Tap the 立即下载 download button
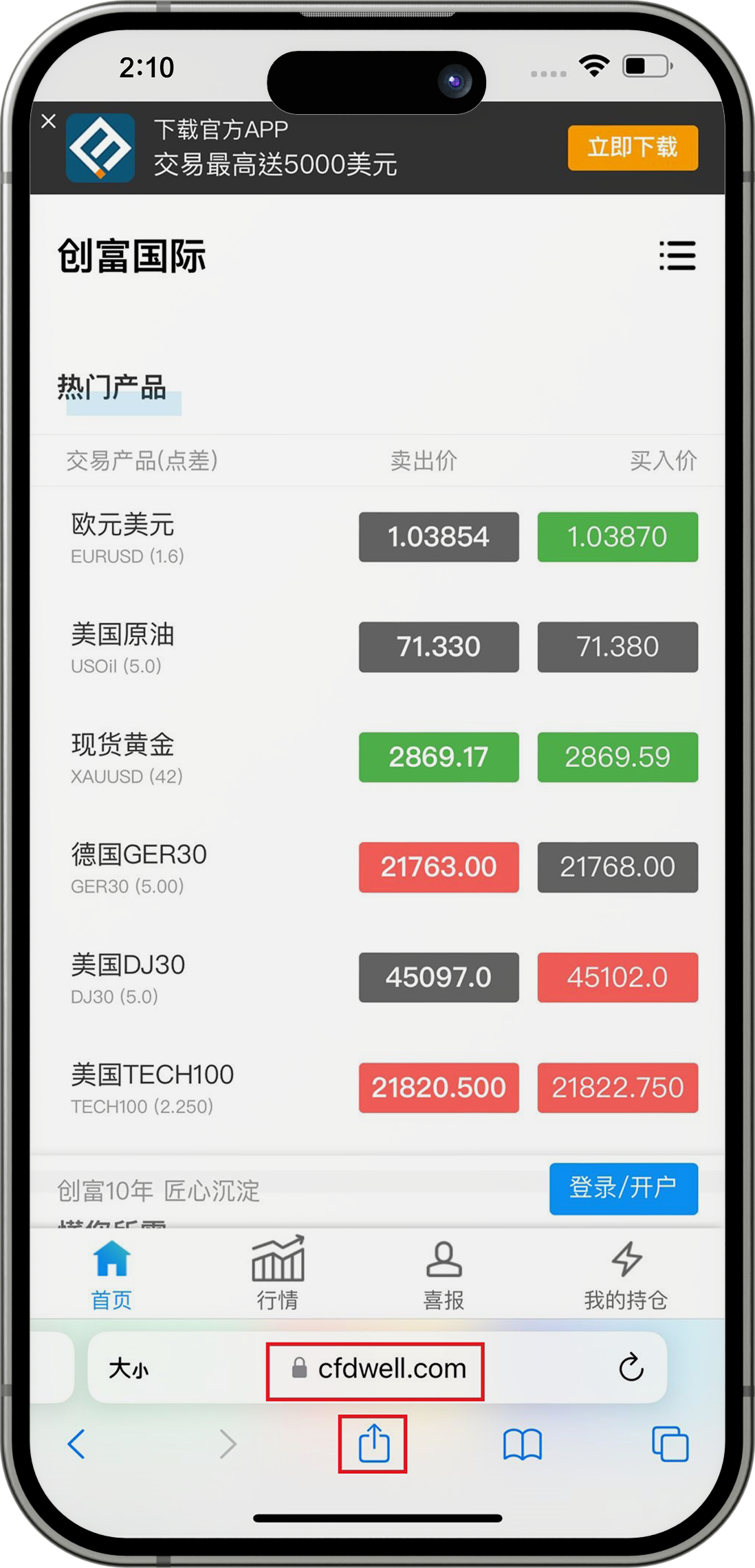 [x=633, y=148]
